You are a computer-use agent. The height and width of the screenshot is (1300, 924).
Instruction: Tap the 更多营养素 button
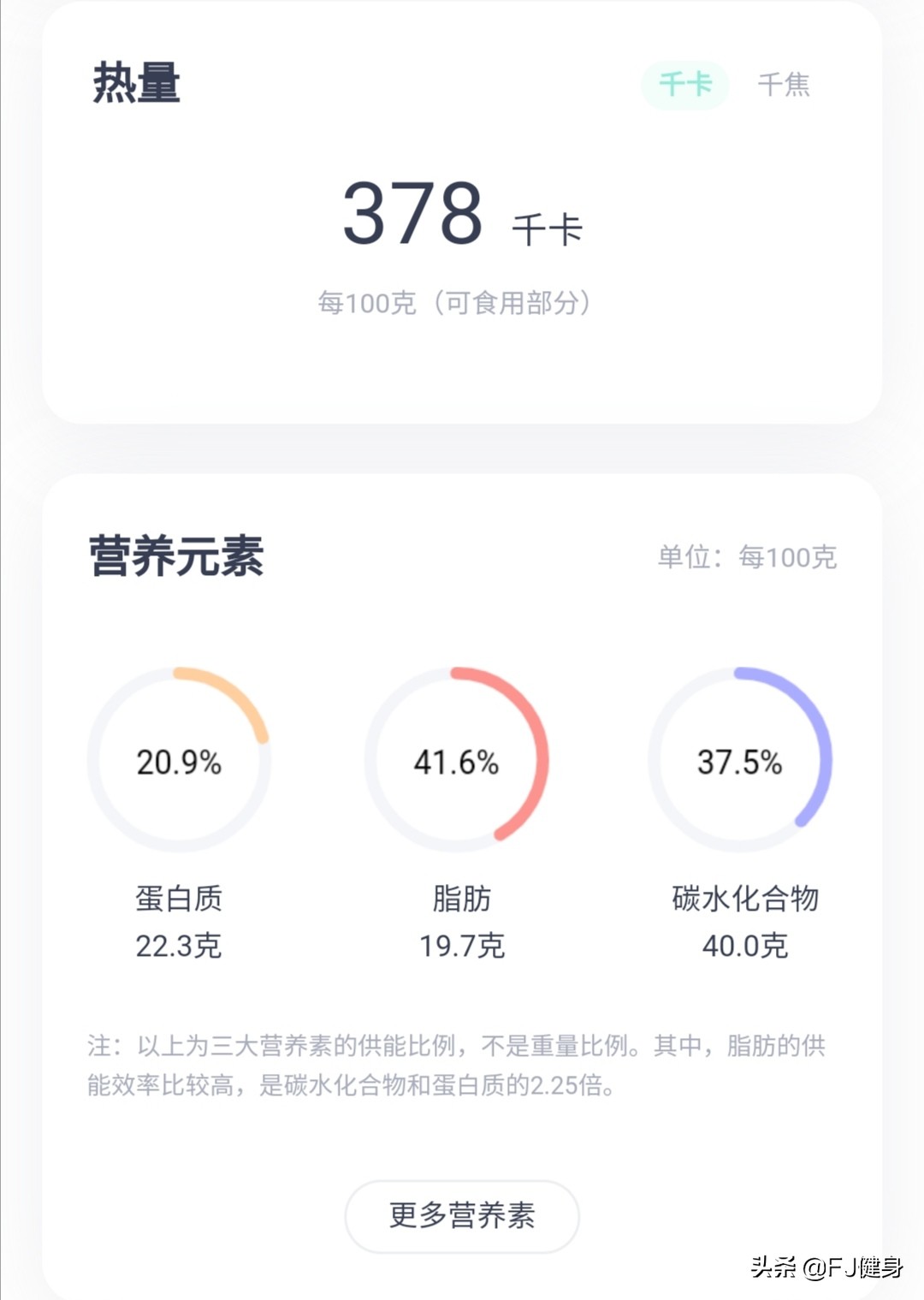[461, 1216]
